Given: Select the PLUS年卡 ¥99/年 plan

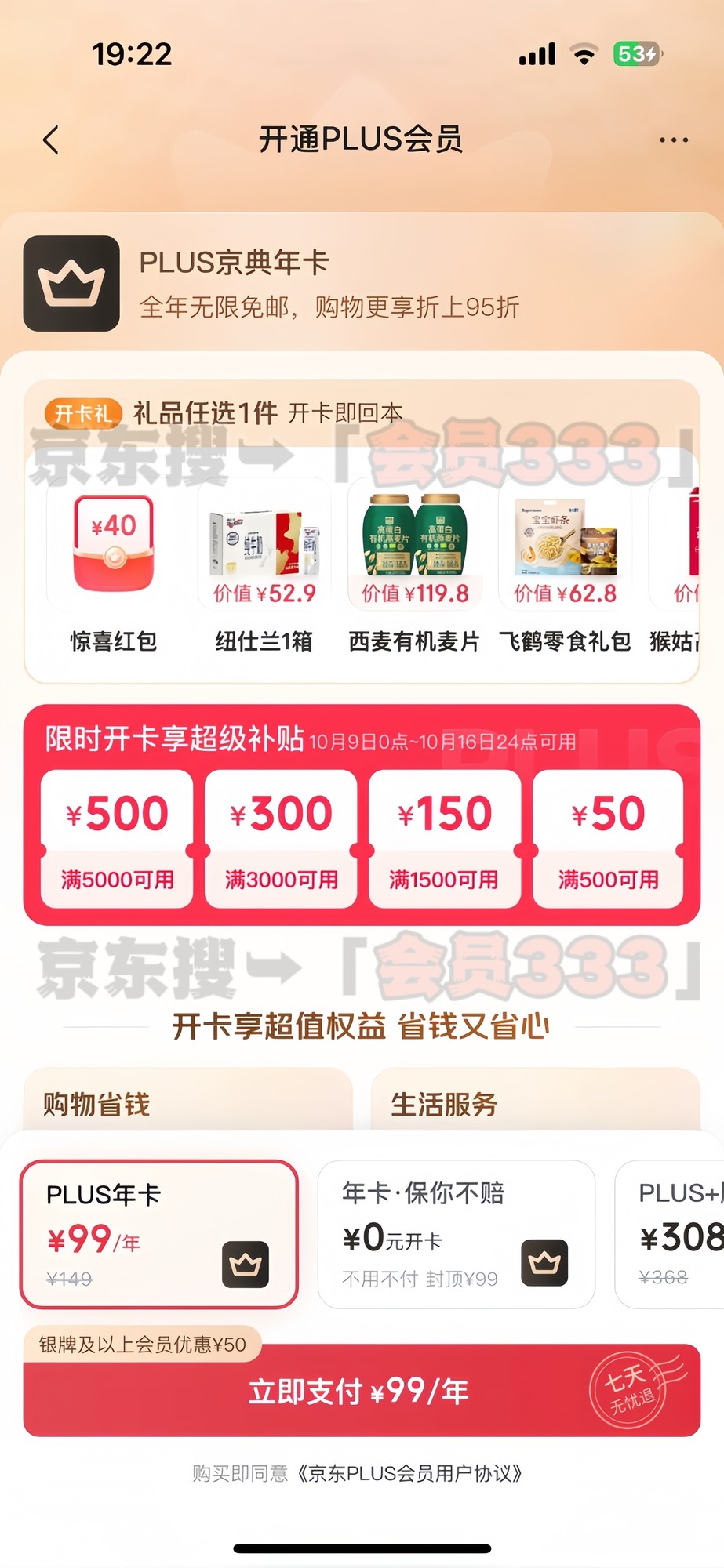Looking at the screenshot, I should coord(158,1234).
